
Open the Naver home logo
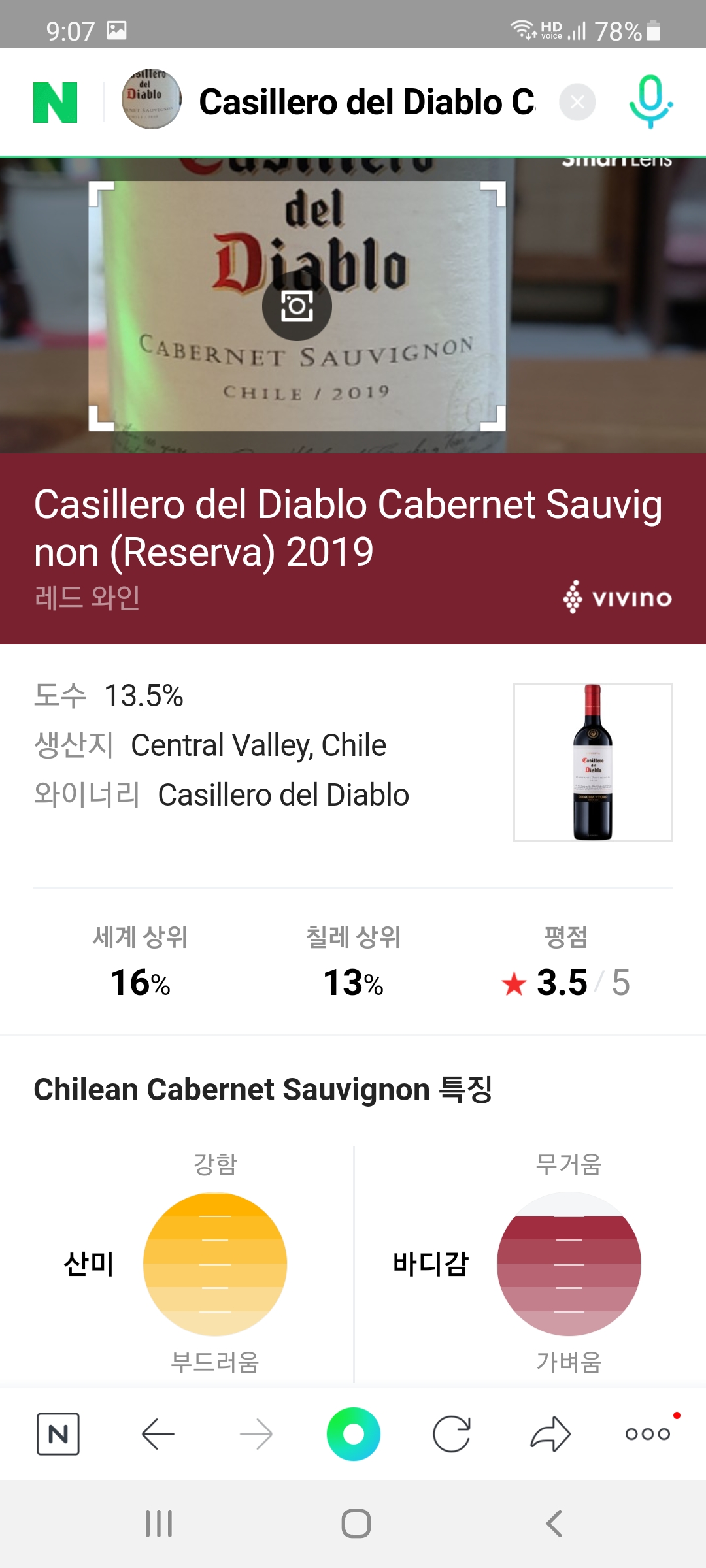pos(56,103)
